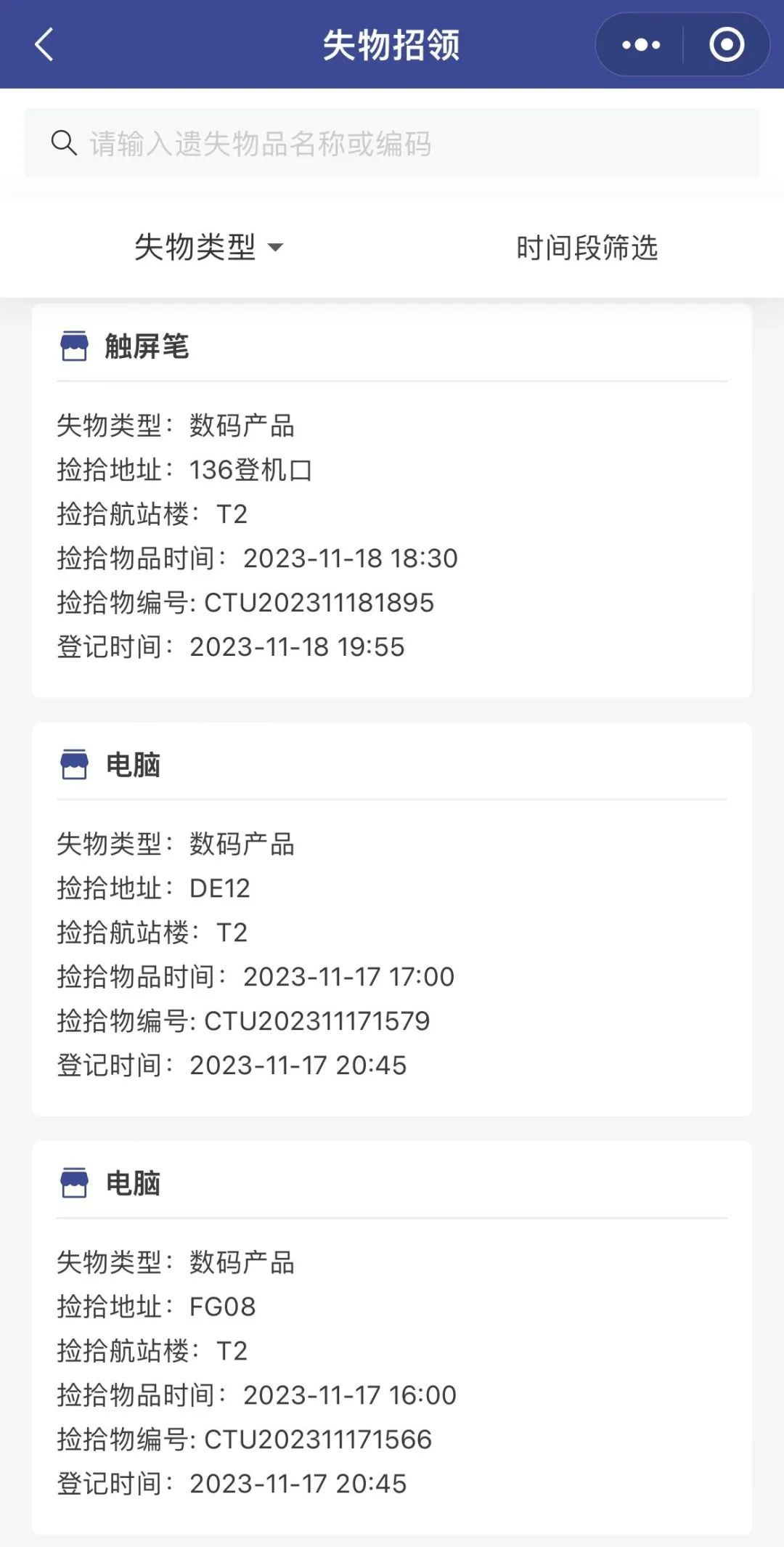Screen dimensions: 784x1547
Task: Tap the lost item search field
Action: pos(392,144)
